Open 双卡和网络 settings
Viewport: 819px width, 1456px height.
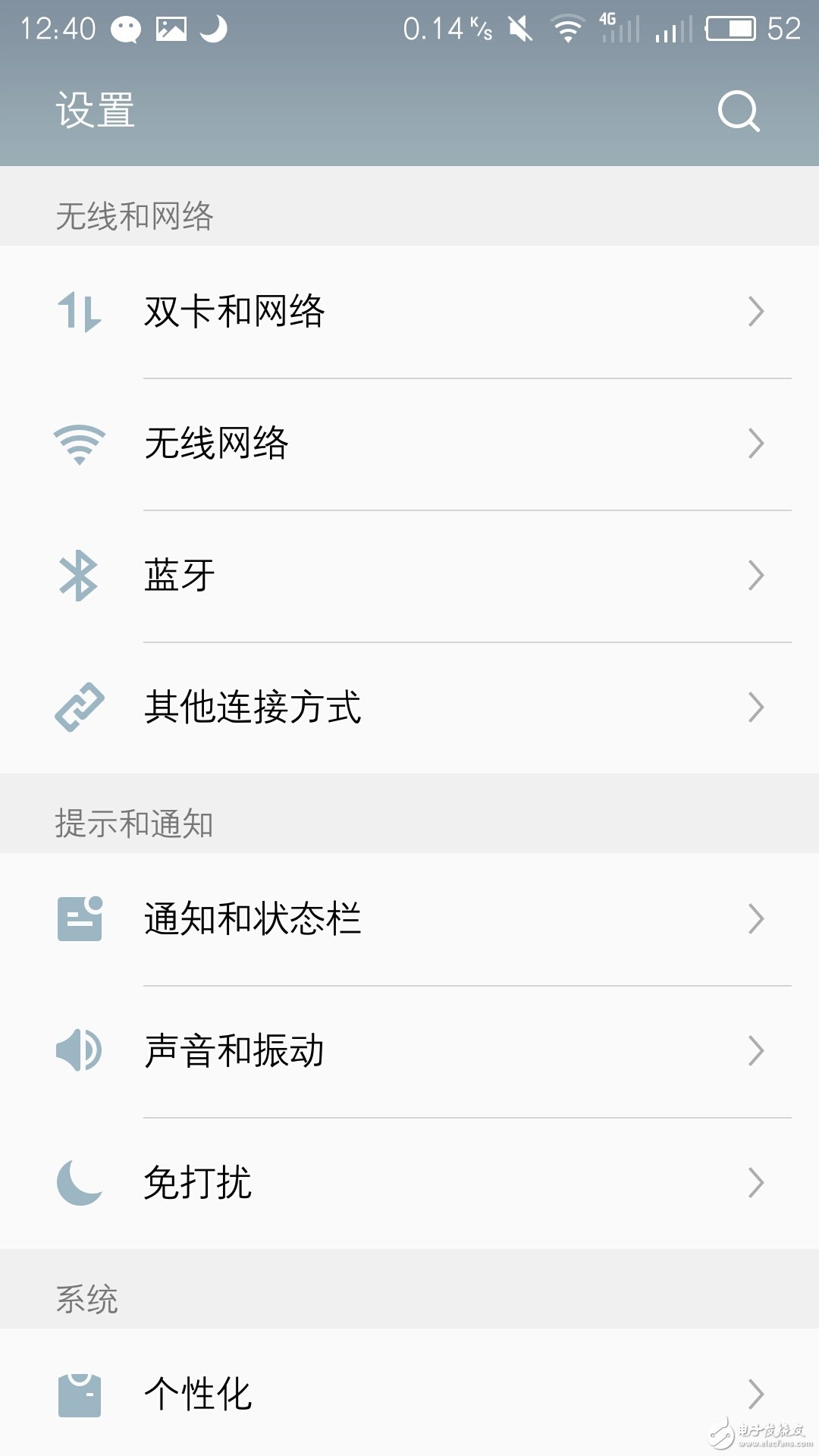click(303, 311)
